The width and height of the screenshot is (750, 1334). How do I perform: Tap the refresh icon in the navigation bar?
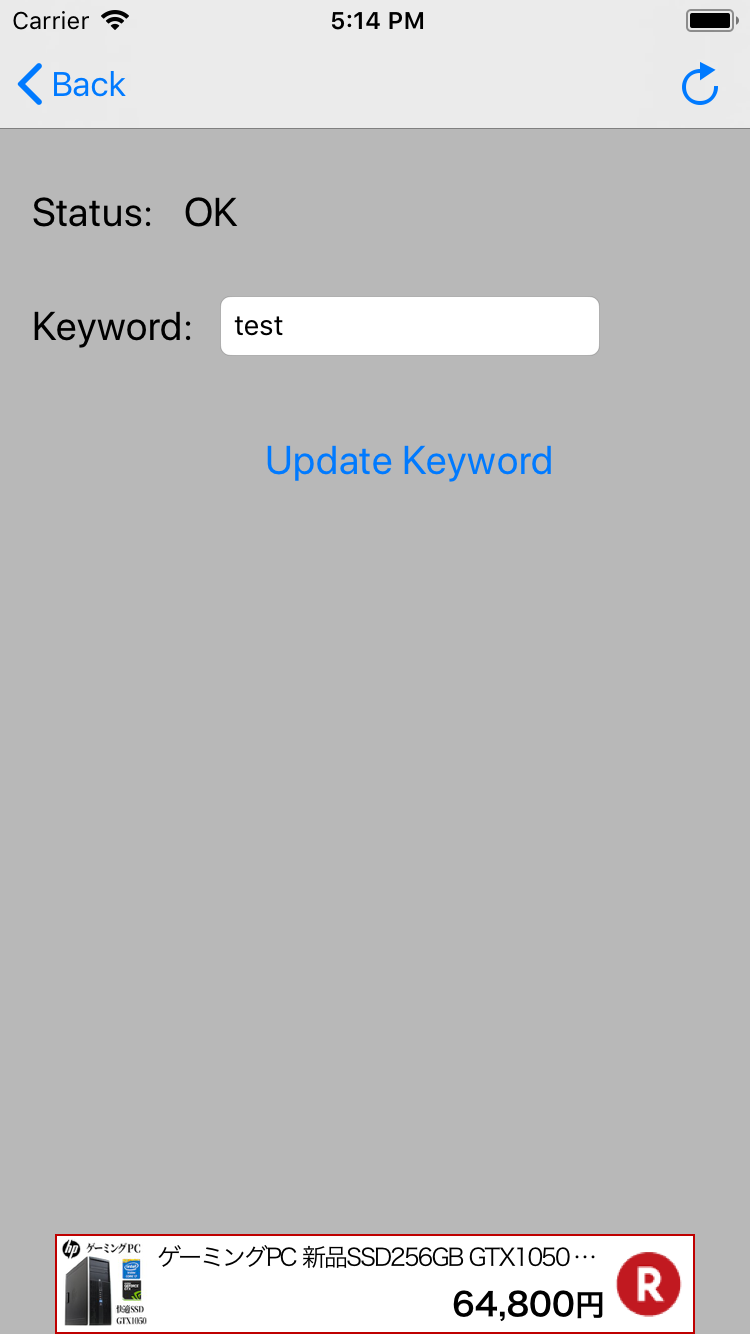(x=700, y=85)
